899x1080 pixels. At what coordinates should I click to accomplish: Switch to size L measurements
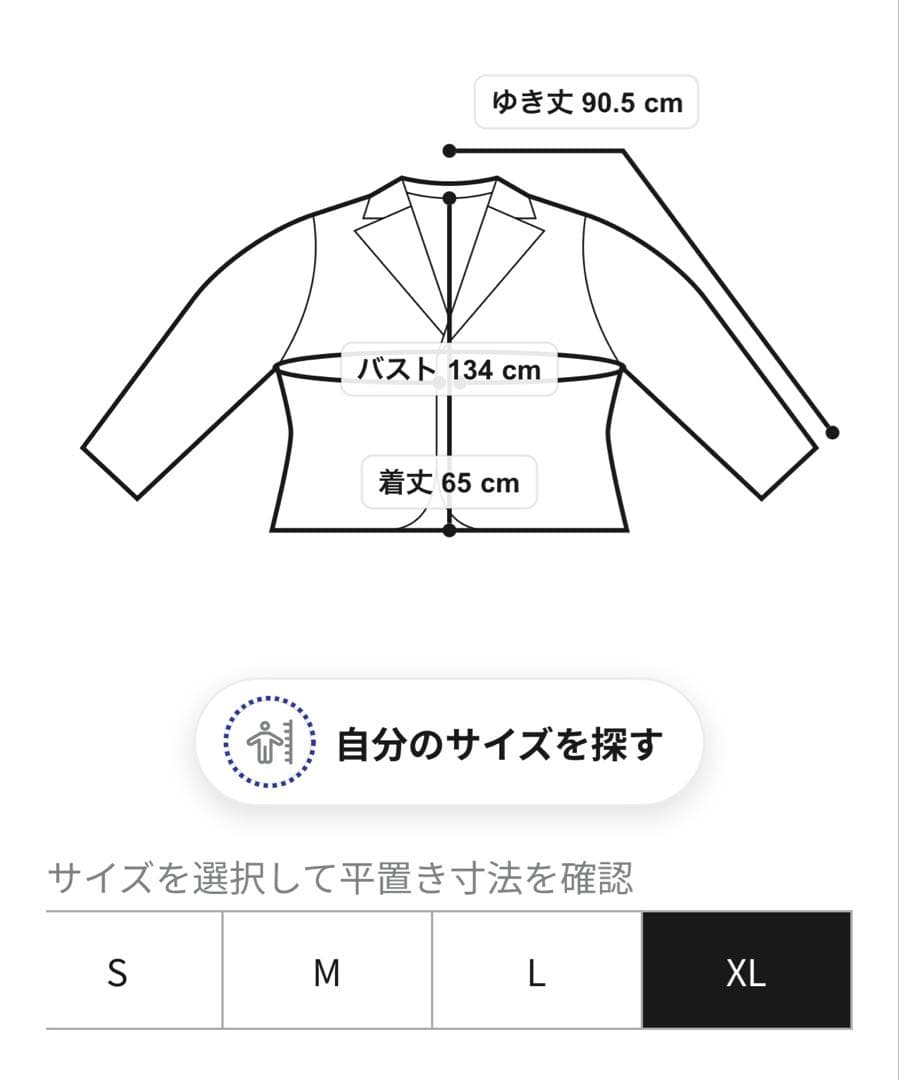coord(537,971)
